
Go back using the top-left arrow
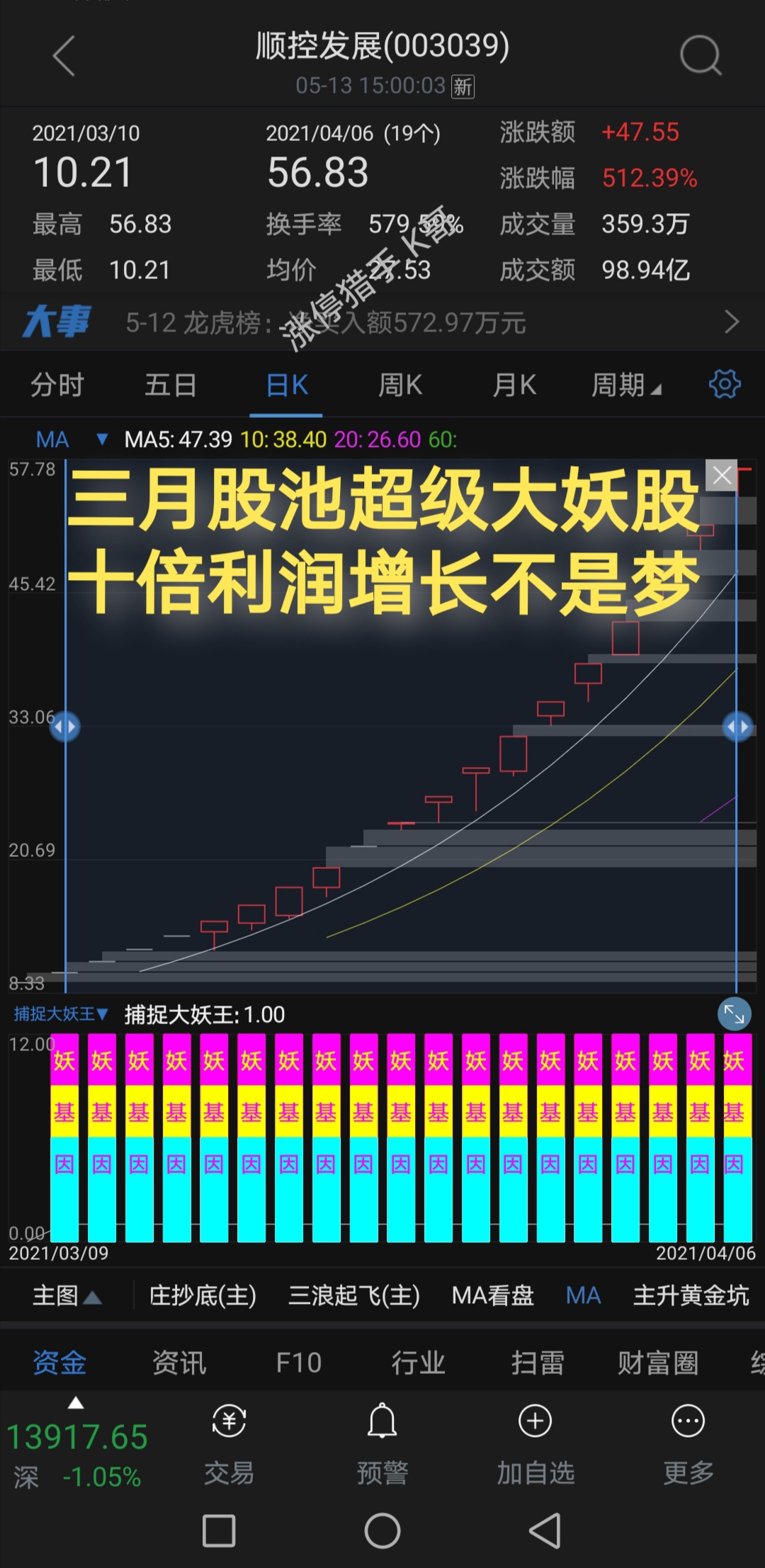coord(64,56)
